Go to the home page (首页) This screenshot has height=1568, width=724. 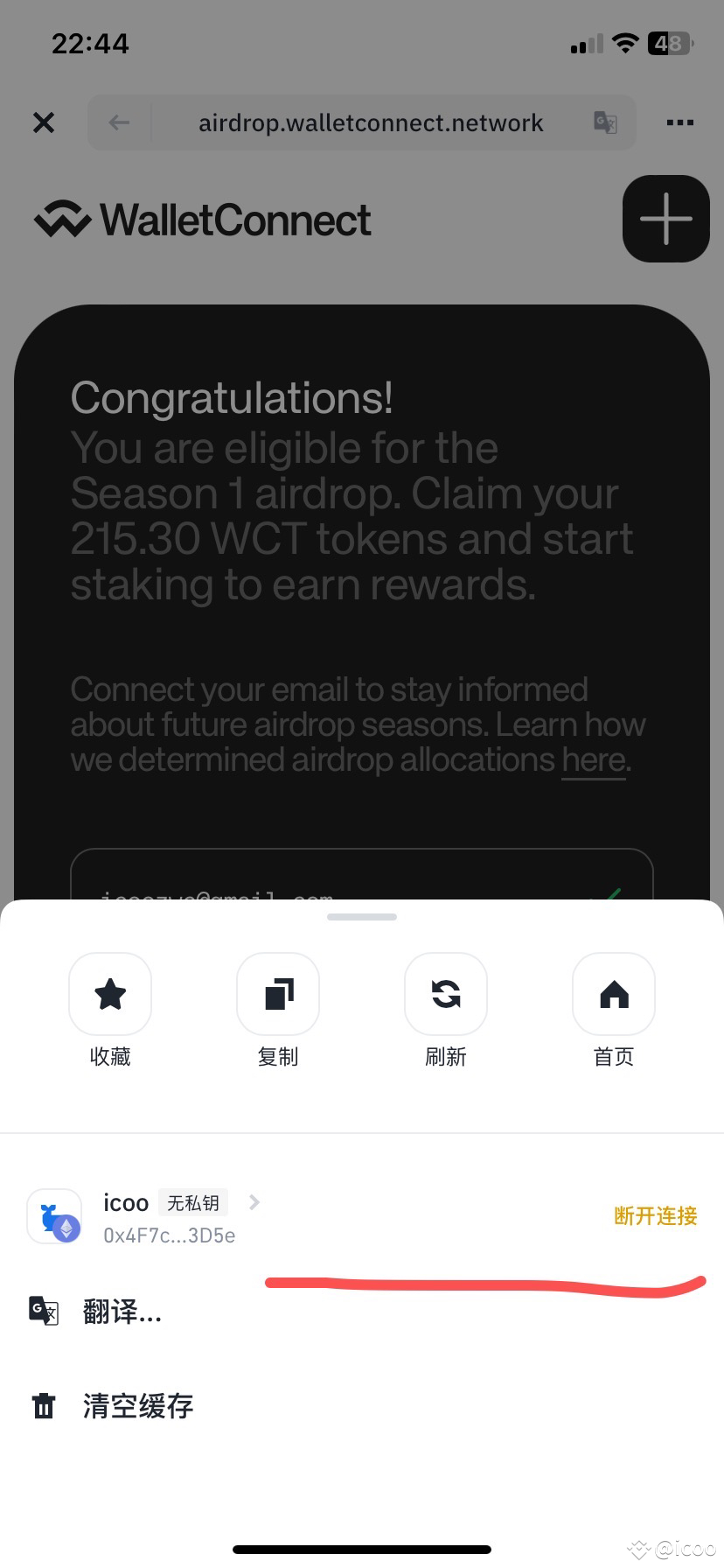[x=614, y=995]
